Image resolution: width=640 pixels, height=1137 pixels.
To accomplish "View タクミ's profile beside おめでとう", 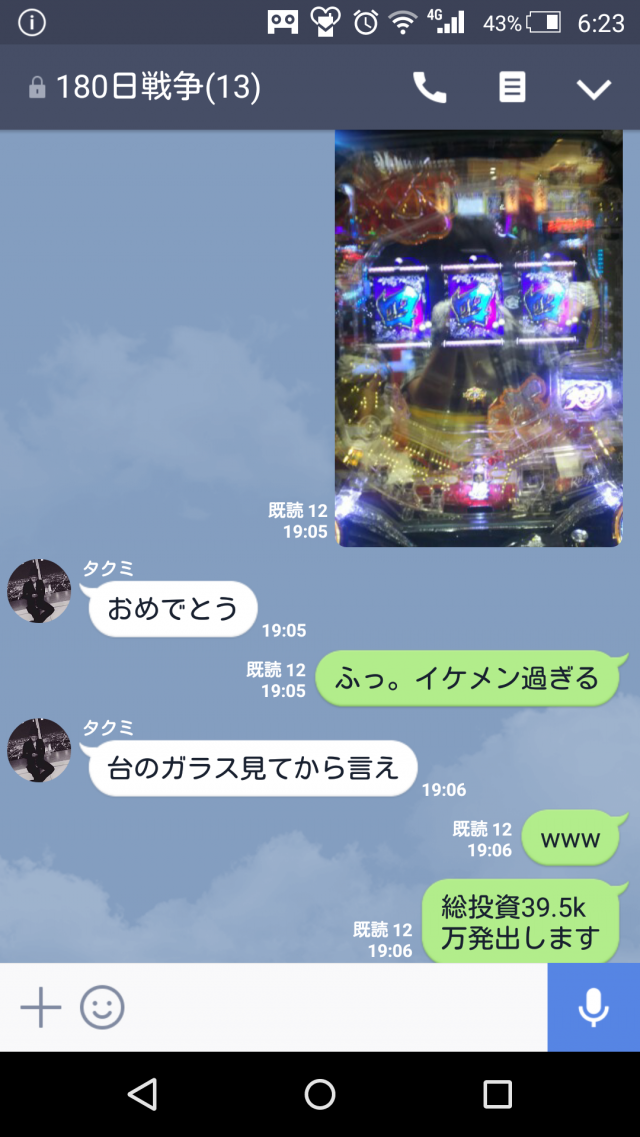I will [40, 591].
